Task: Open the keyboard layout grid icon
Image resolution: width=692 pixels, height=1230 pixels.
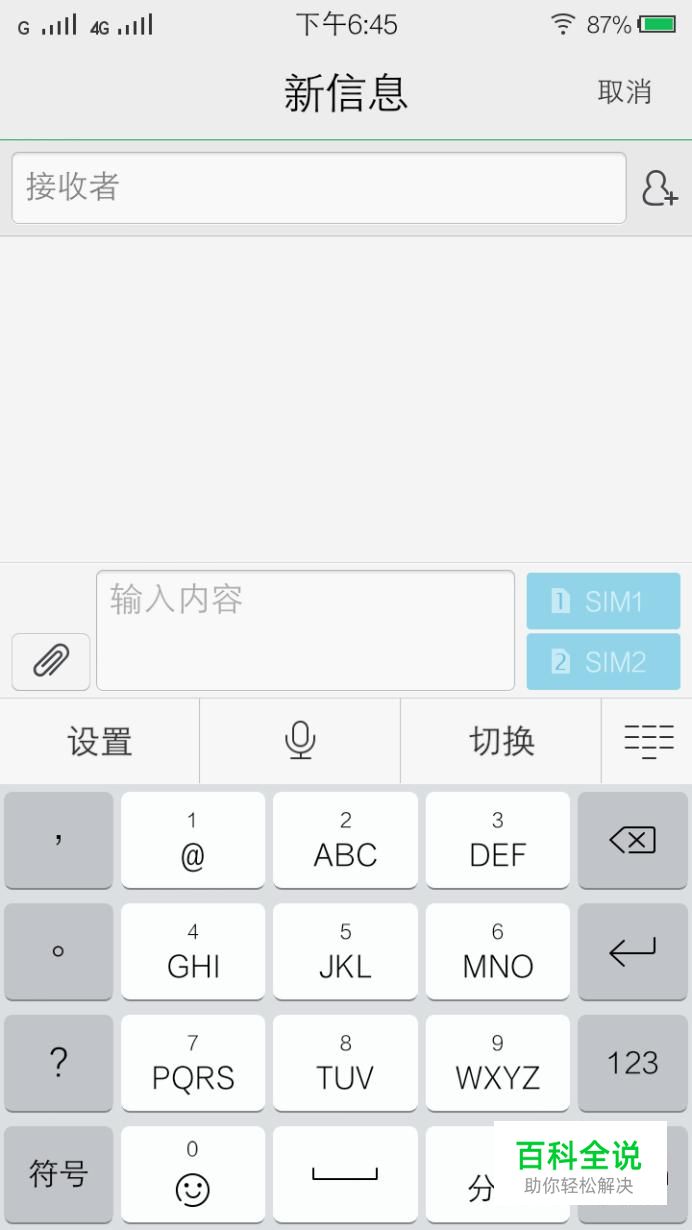Action: point(648,741)
